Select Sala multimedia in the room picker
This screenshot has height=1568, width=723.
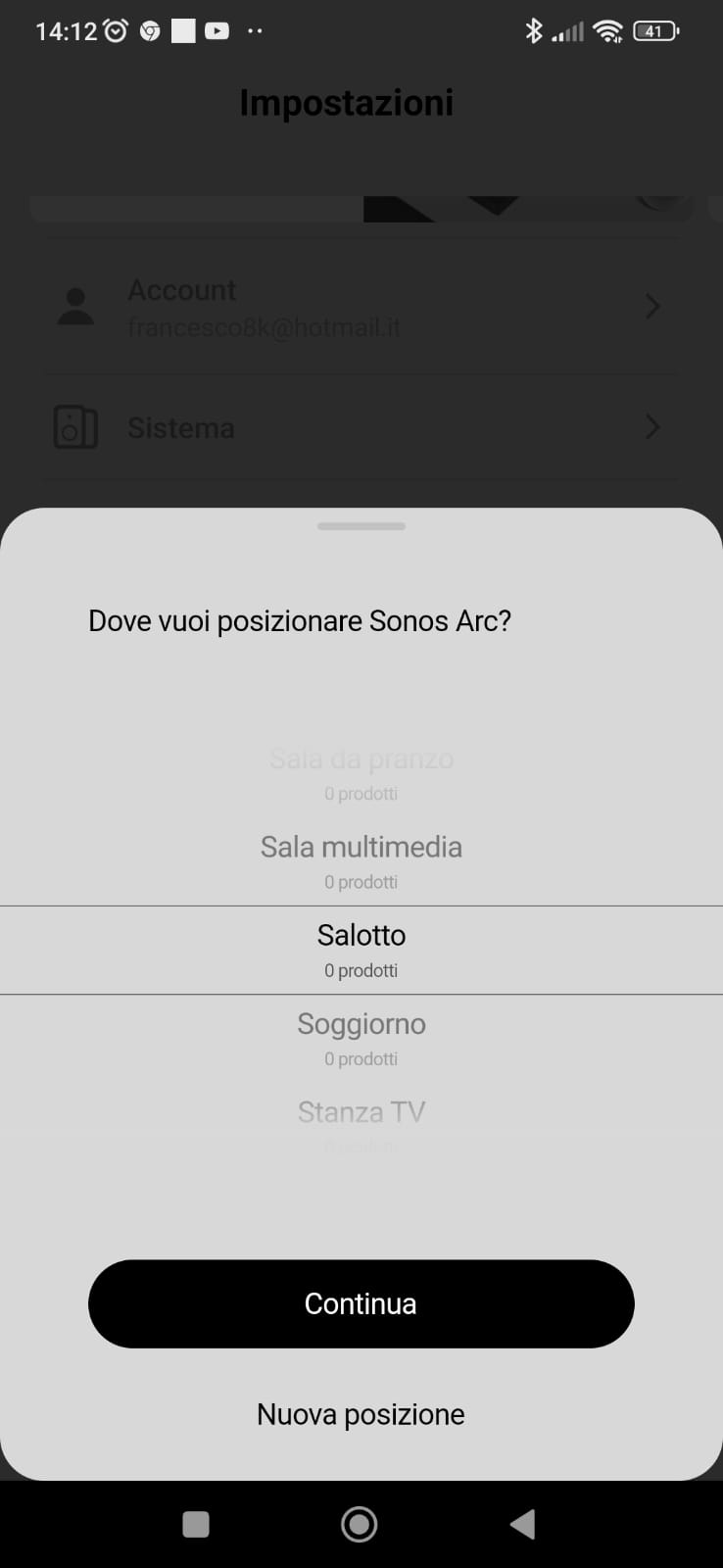[x=361, y=861]
